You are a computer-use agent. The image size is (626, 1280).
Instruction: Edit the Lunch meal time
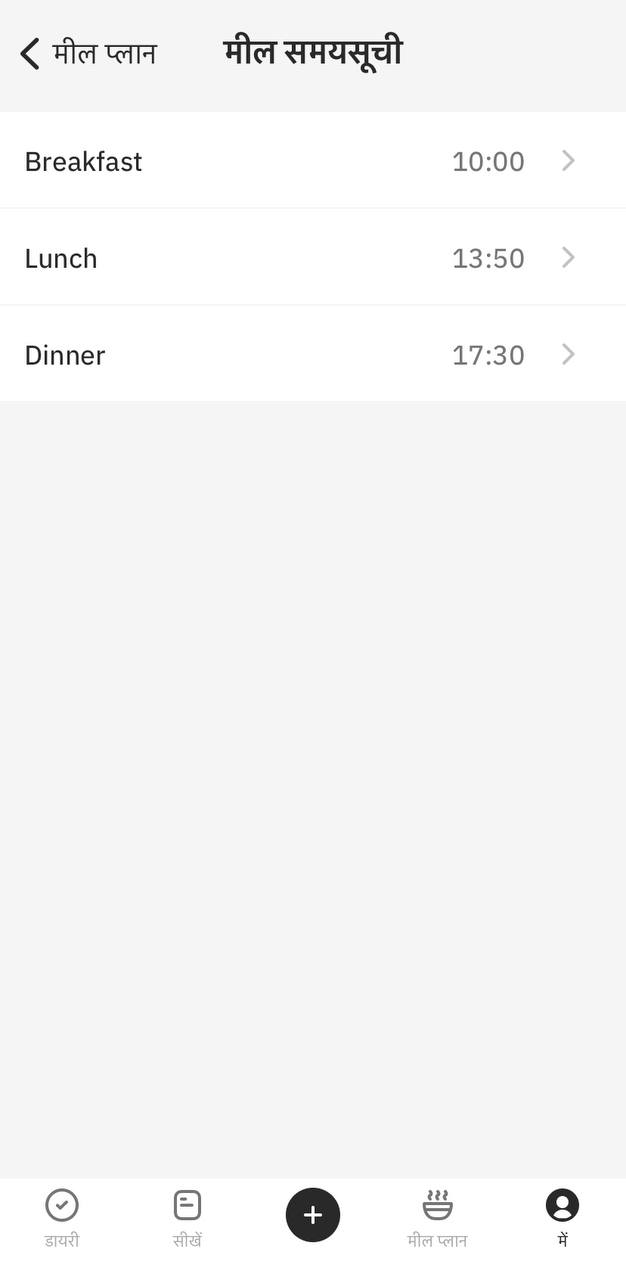312,258
